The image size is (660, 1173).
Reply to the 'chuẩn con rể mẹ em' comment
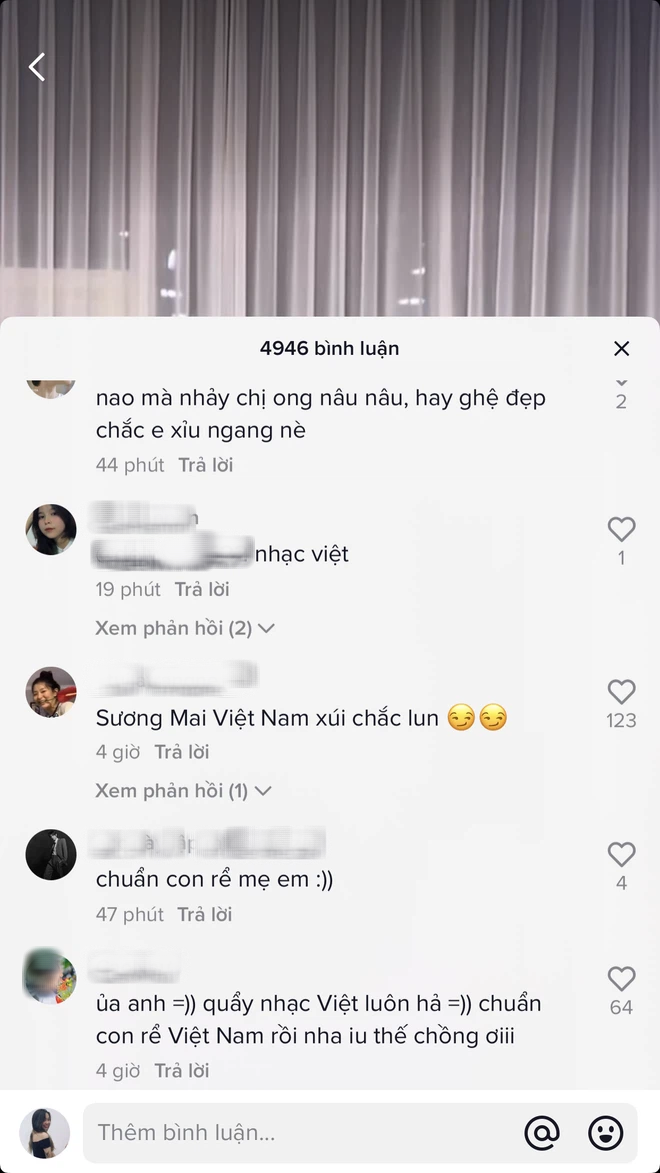point(204,914)
